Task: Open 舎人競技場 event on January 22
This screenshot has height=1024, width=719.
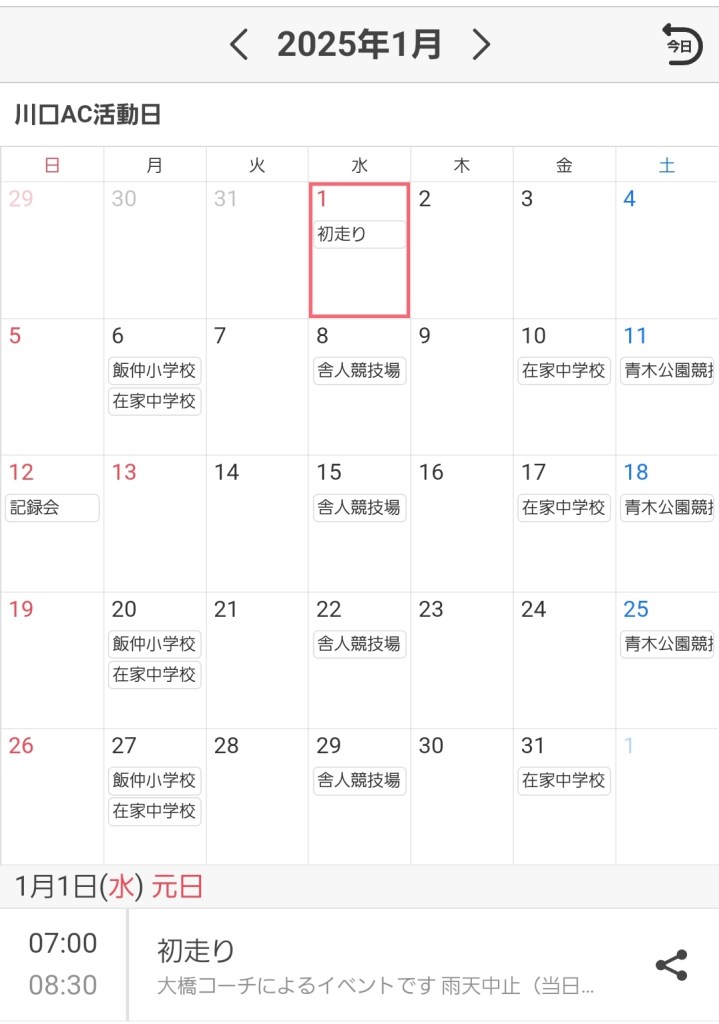Action: [359, 643]
